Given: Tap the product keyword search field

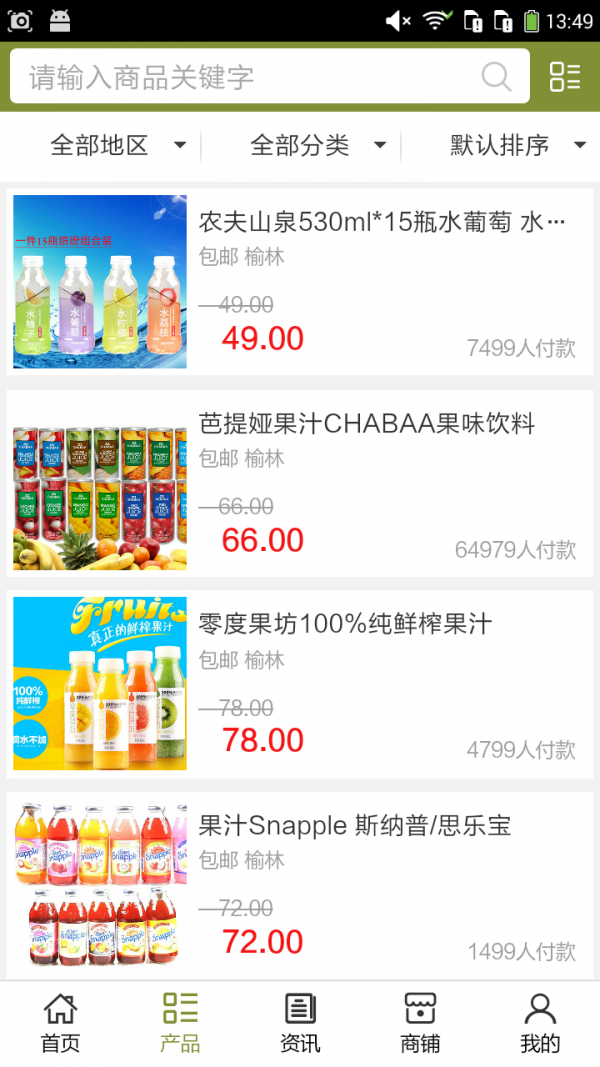Looking at the screenshot, I should pos(250,77).
